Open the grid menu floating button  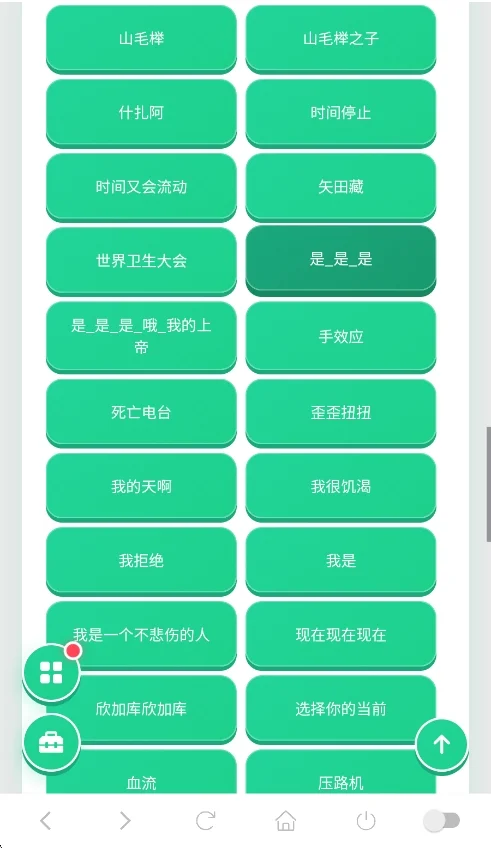tap(51, 672)
